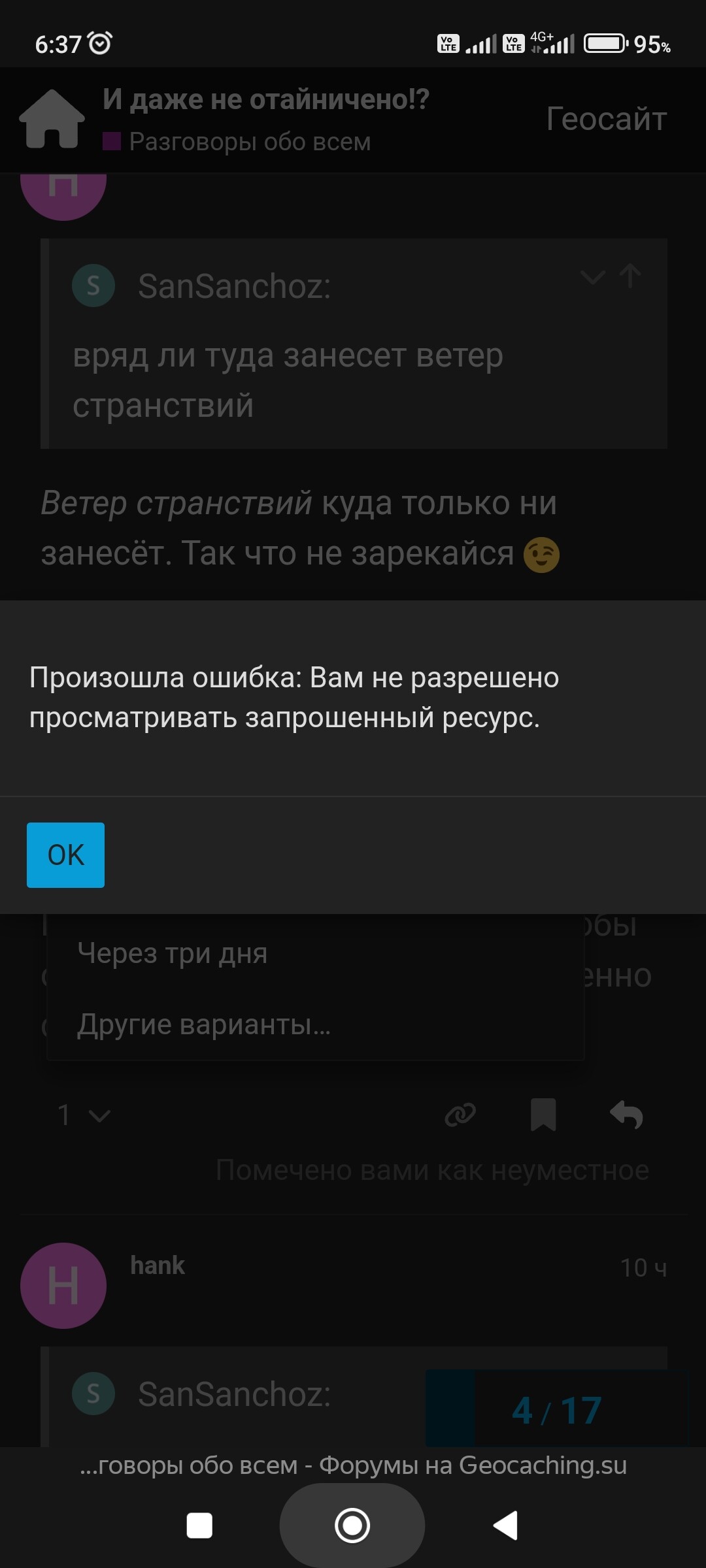Viewport: 706px width, 1568px height.
Task: Go to the forum home icon
Action: [52, 119]
